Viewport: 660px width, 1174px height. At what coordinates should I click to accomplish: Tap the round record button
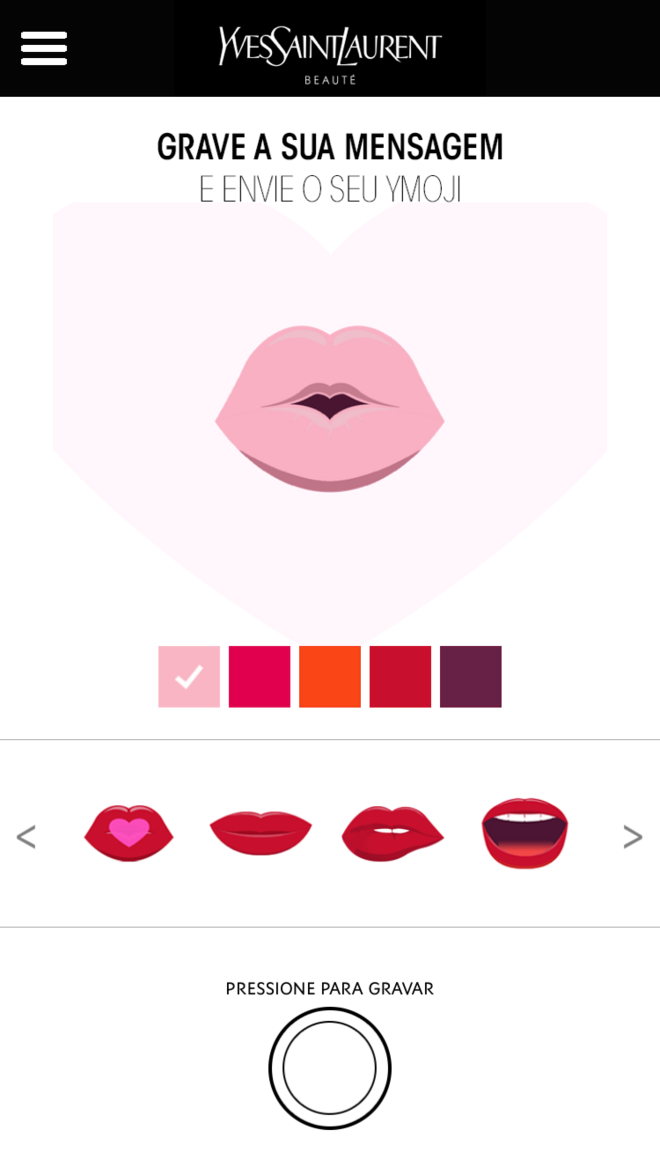(x=330, y=1068)
